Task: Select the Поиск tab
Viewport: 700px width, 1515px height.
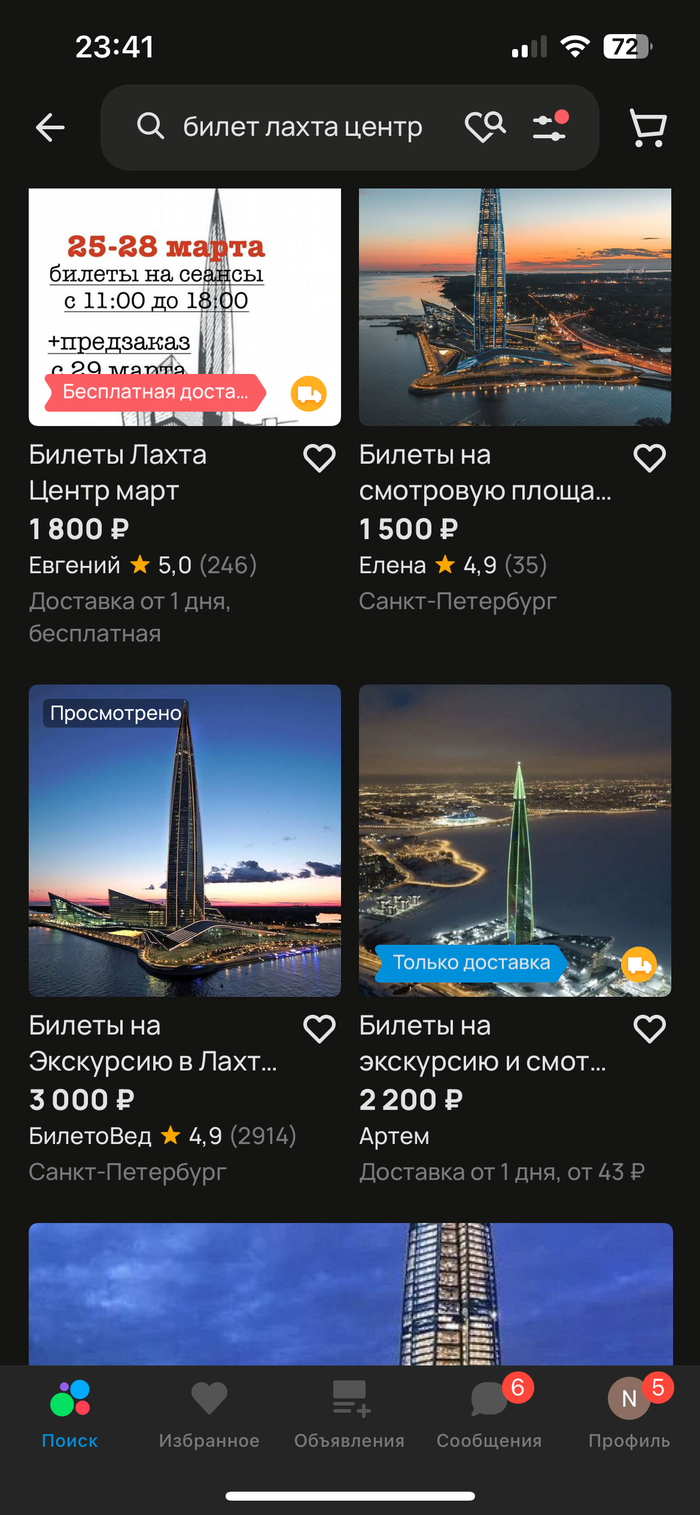Action: pos(70,1413)
